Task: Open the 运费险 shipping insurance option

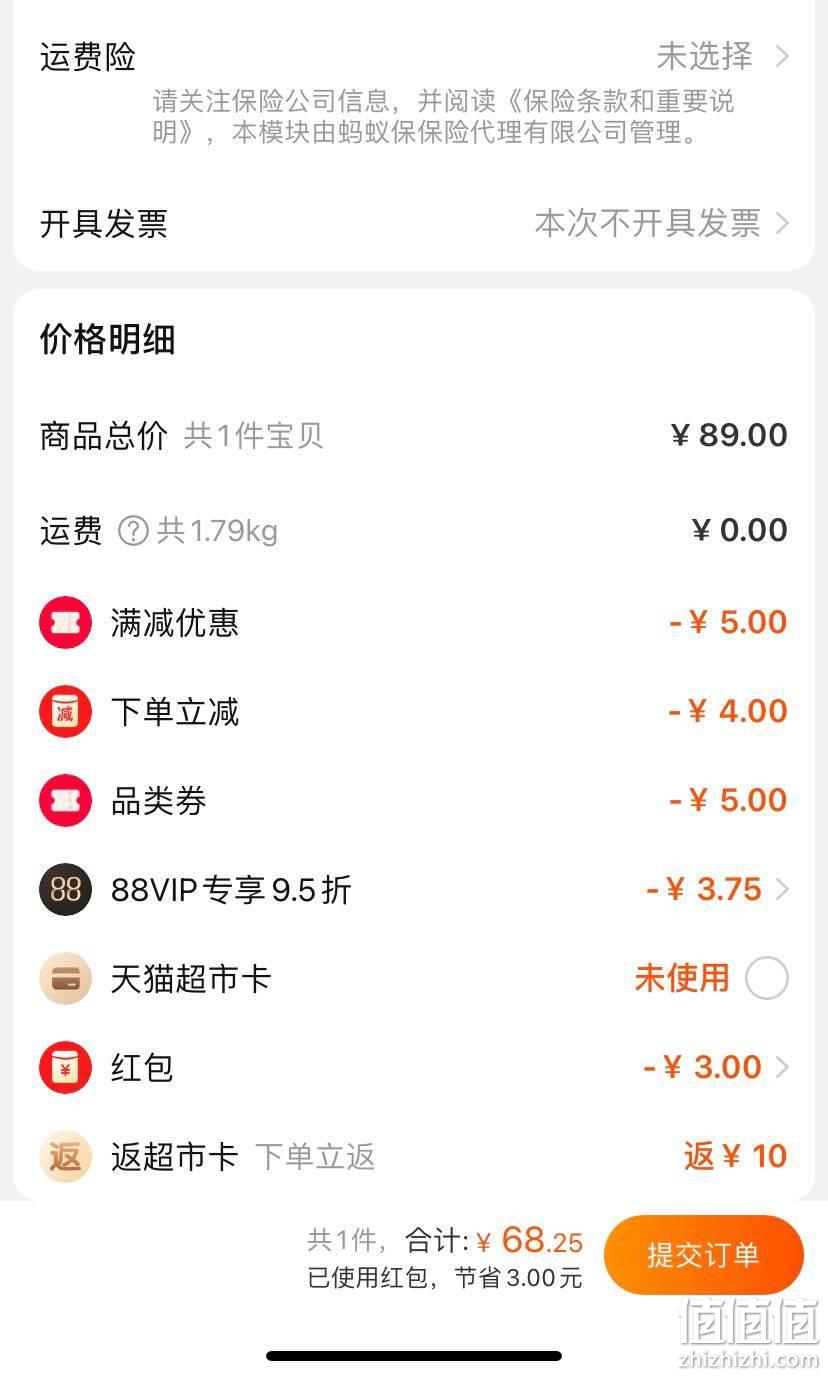Action: point(414,56)
